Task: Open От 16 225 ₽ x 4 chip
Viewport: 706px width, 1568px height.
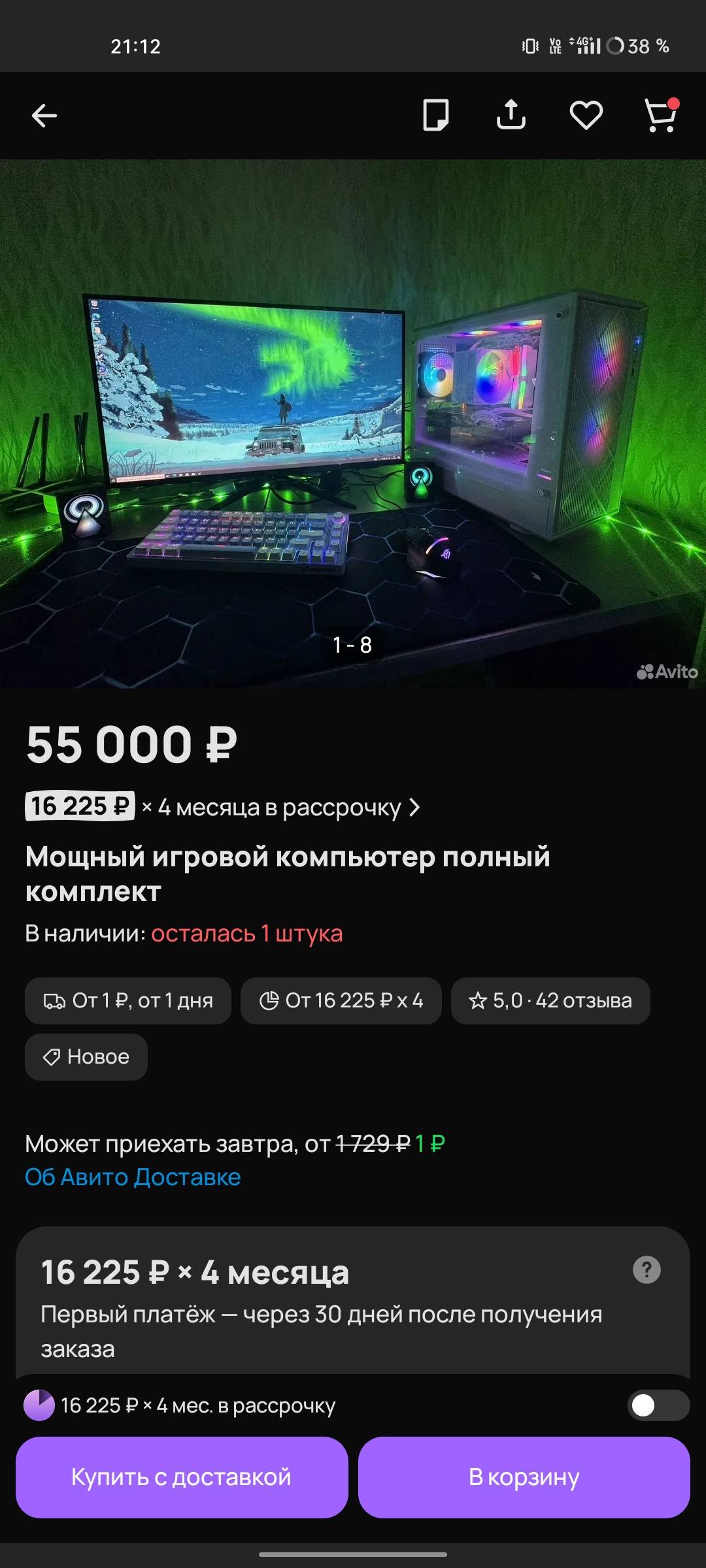Action: (341, 1001)
